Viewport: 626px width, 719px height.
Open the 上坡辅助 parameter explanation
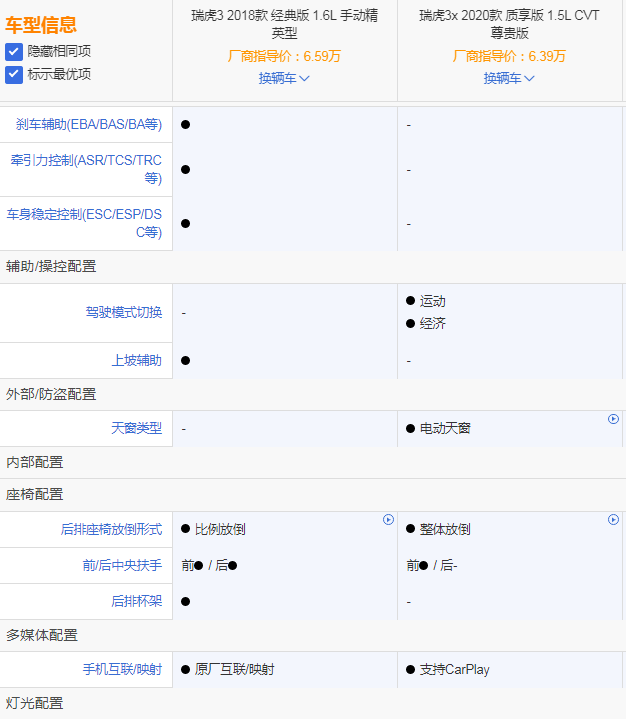tap(136, 360)
